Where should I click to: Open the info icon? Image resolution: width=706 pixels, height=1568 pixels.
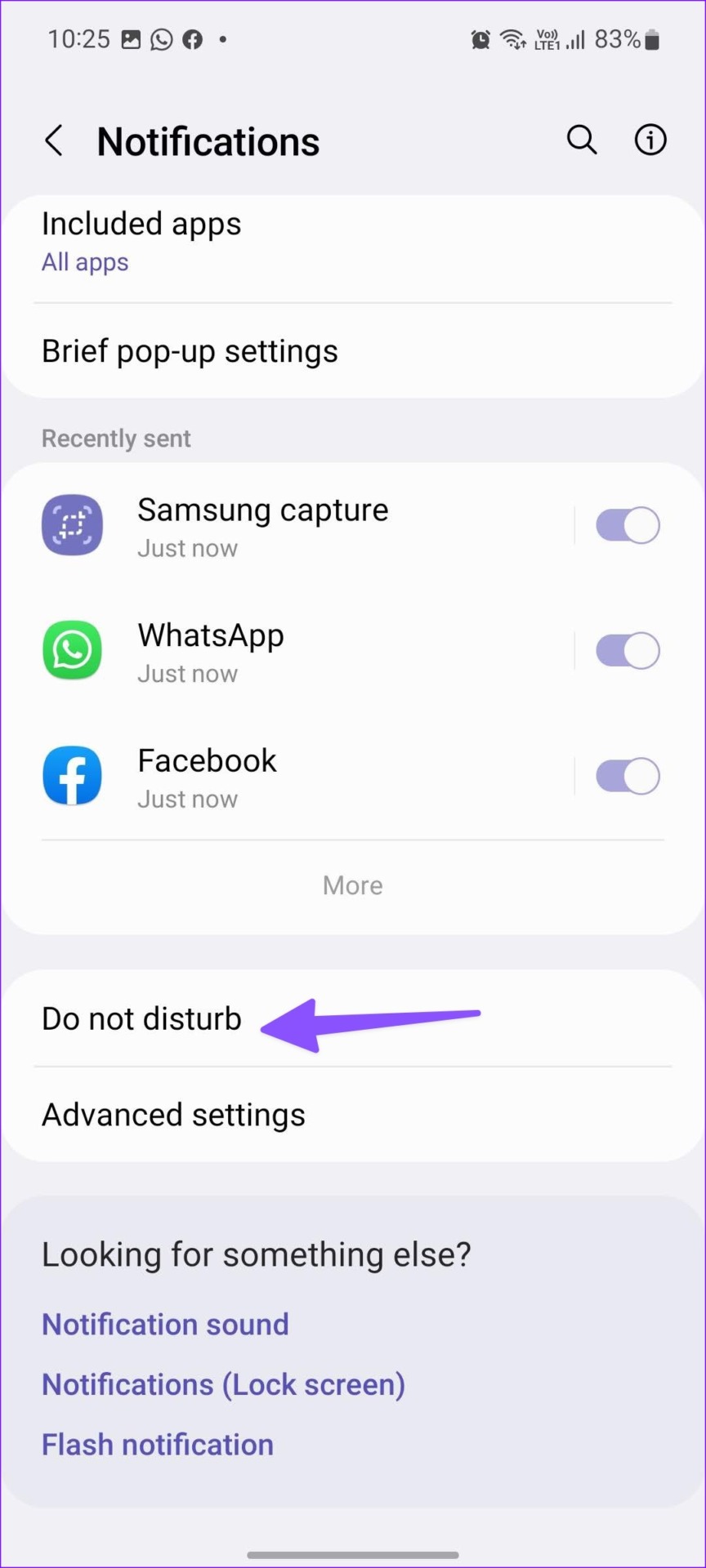650,140
